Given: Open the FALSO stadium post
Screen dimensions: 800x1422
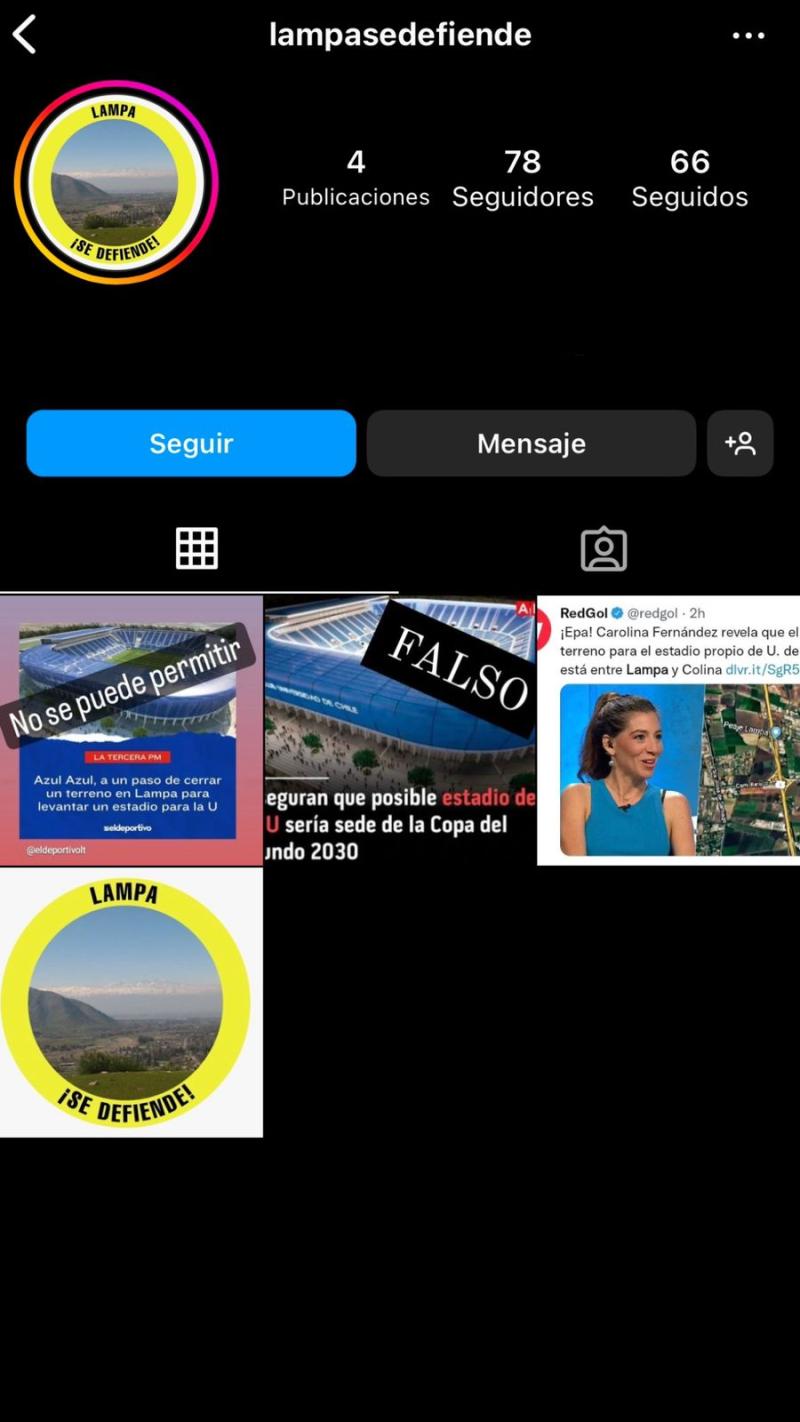Looking at the screenshot, I should point(399,728).
